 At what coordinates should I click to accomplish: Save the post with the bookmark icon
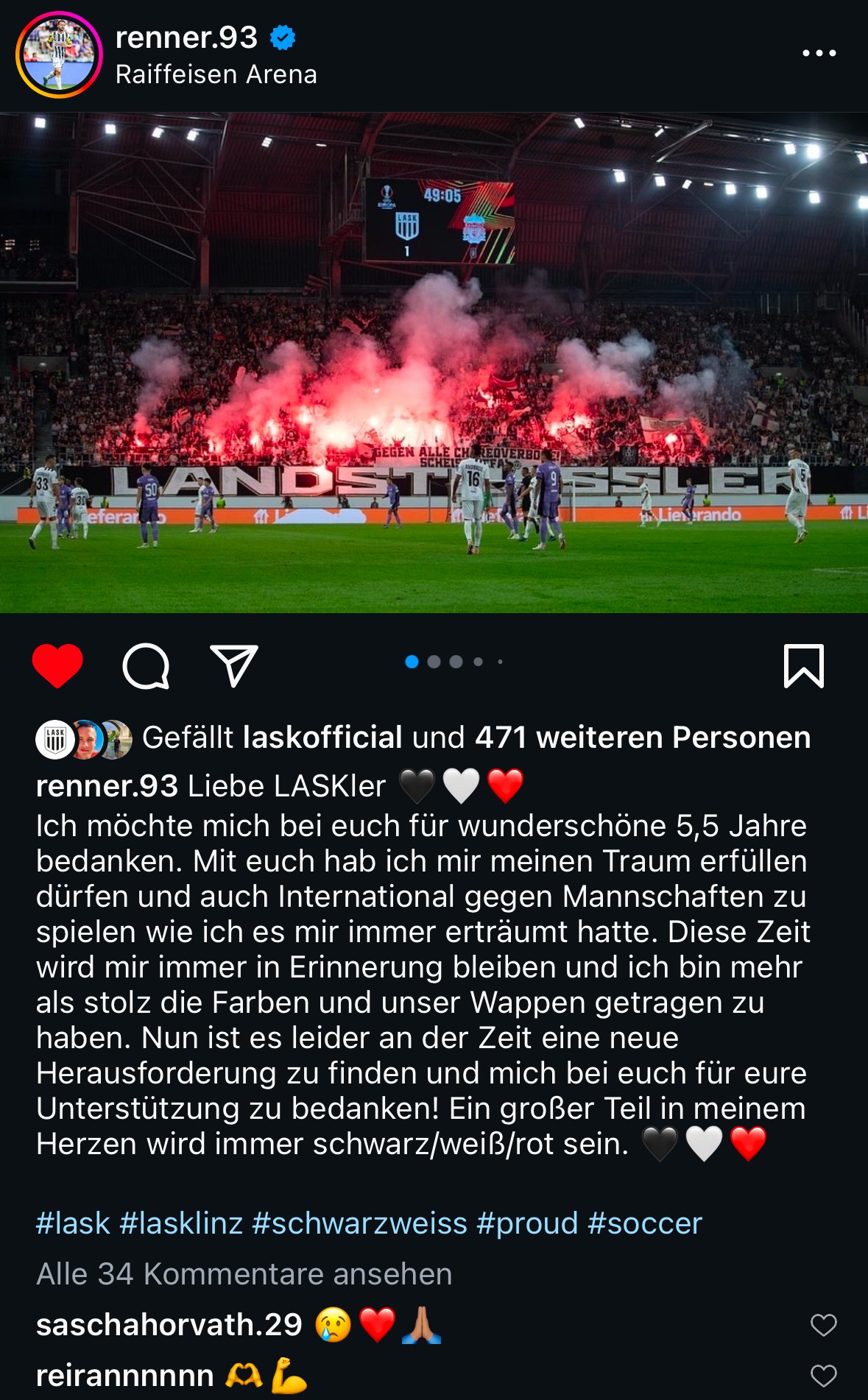pos(803,666)
